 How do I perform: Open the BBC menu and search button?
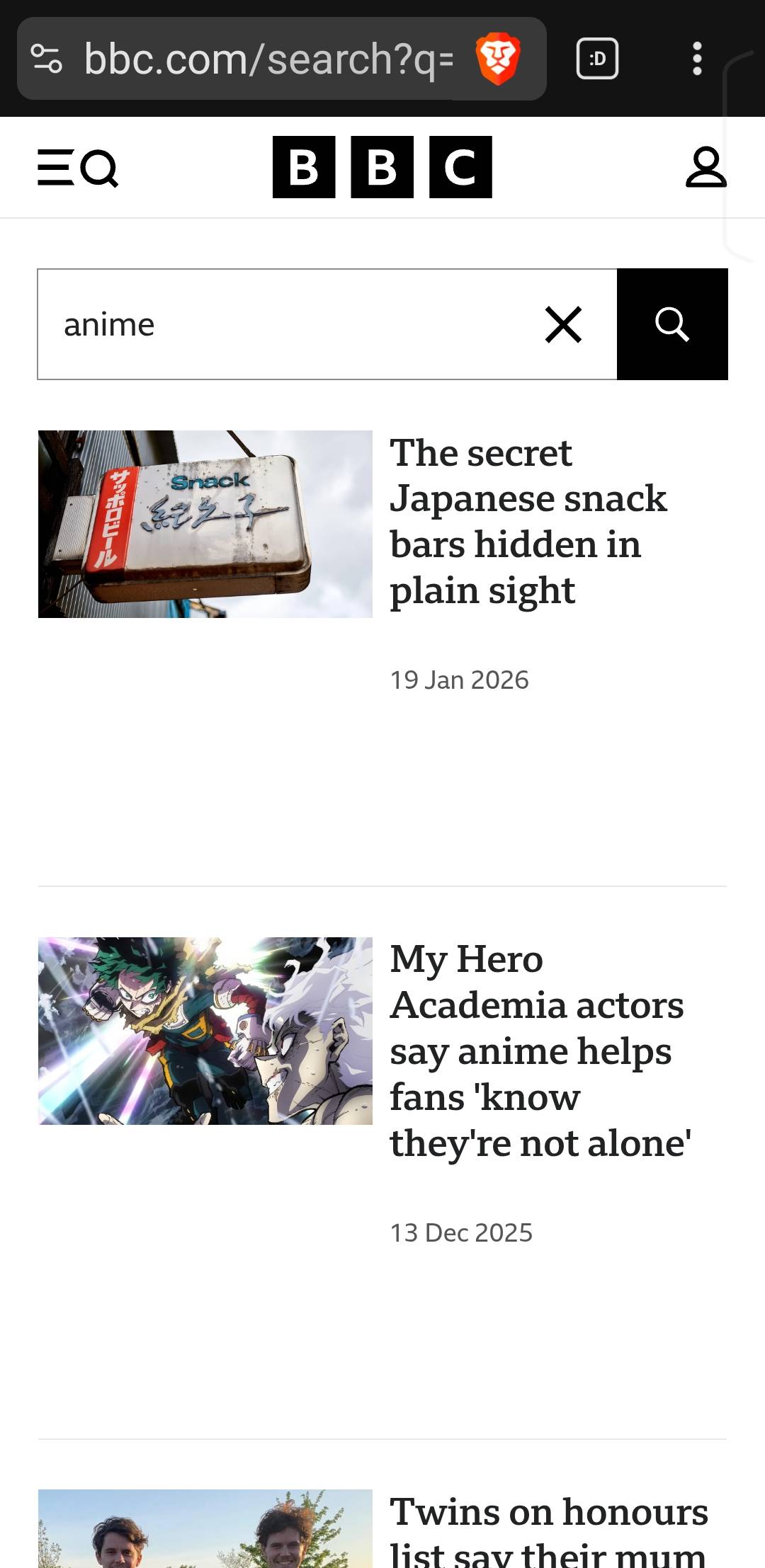(x=78, y=168)
